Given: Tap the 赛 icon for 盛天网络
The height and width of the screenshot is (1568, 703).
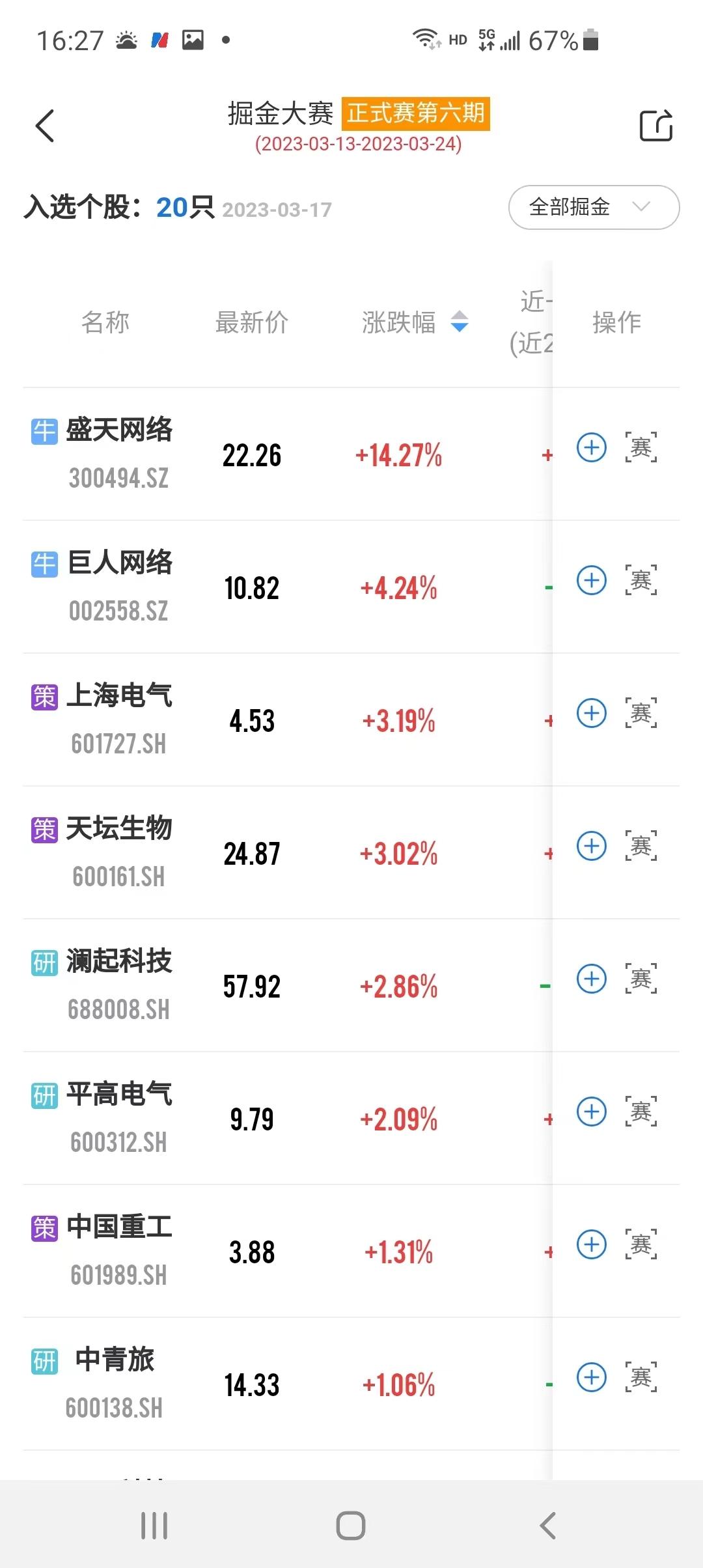Looking at the screenshot, I should coord(641,447).
